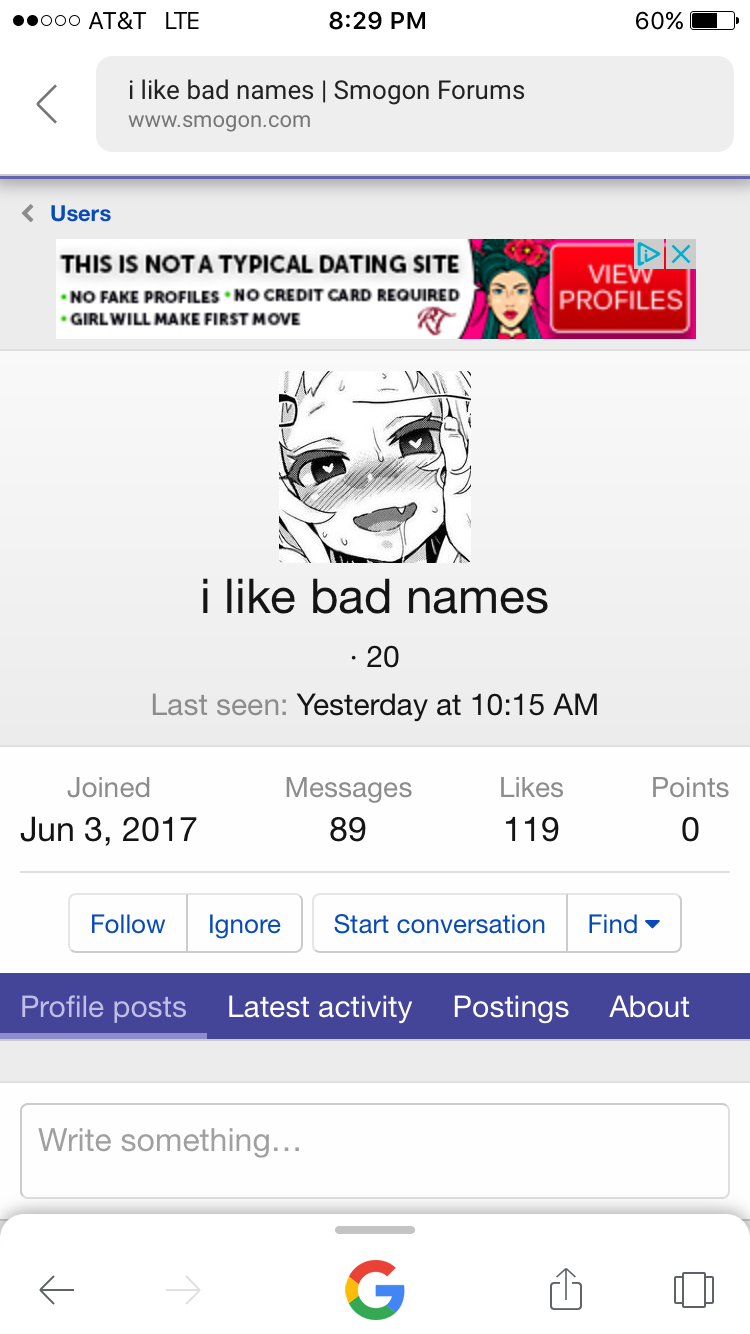Start conversation with this user
Image resolution: width=750 pixels, height=1334 pixels.
tap(439, 924)
